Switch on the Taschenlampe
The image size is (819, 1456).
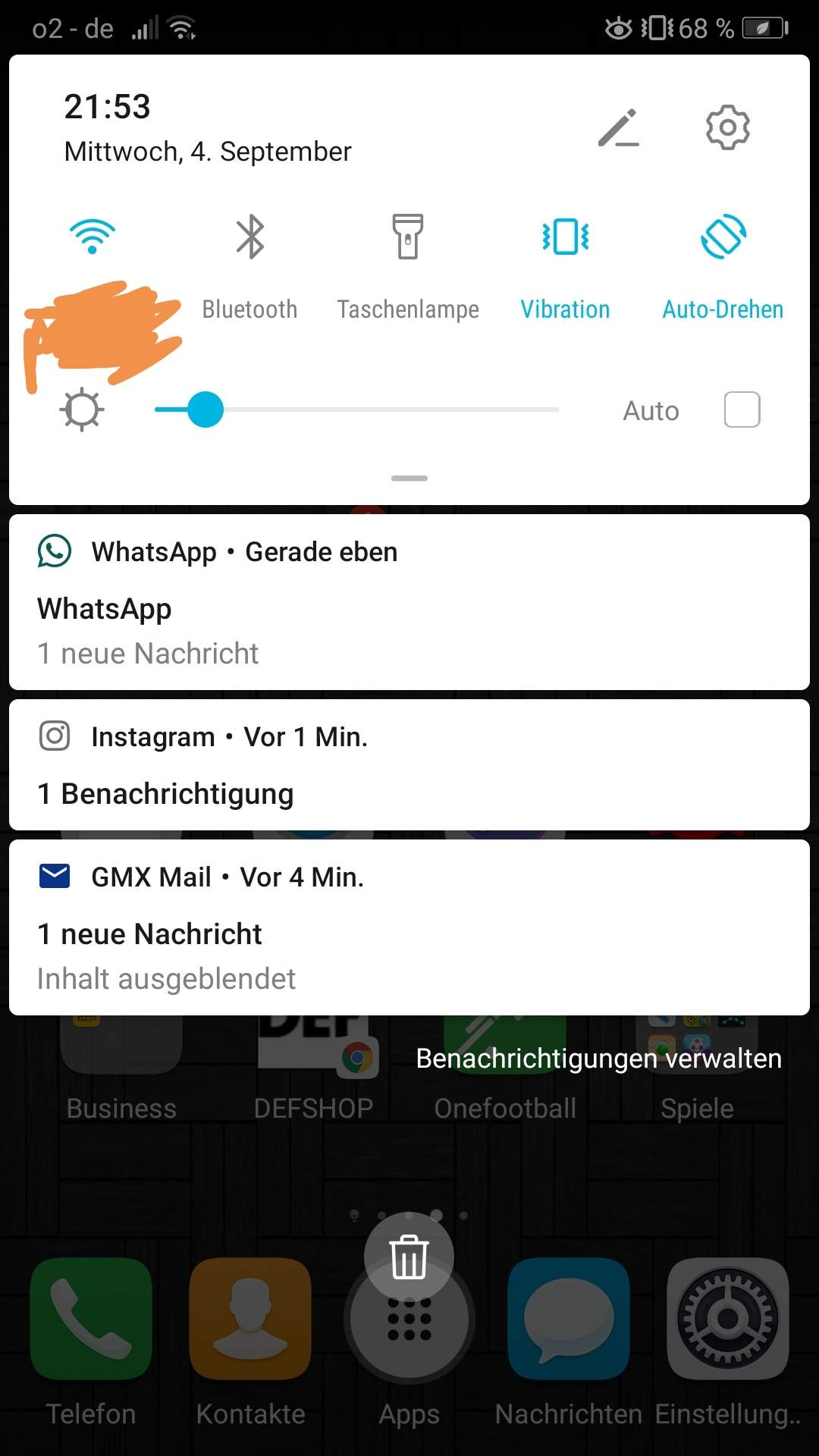408,238
